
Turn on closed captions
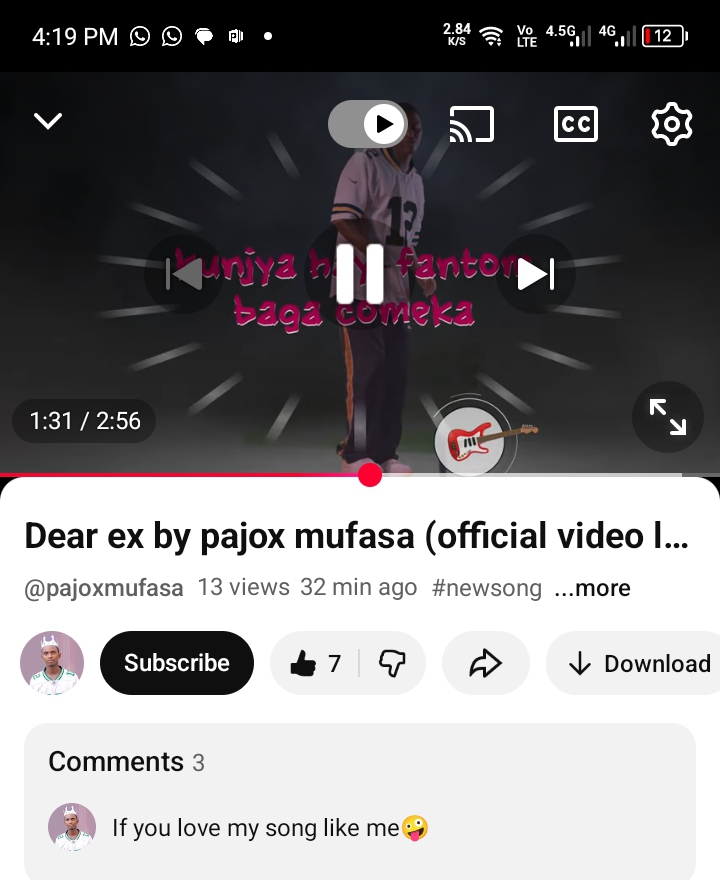pos(575,124)
